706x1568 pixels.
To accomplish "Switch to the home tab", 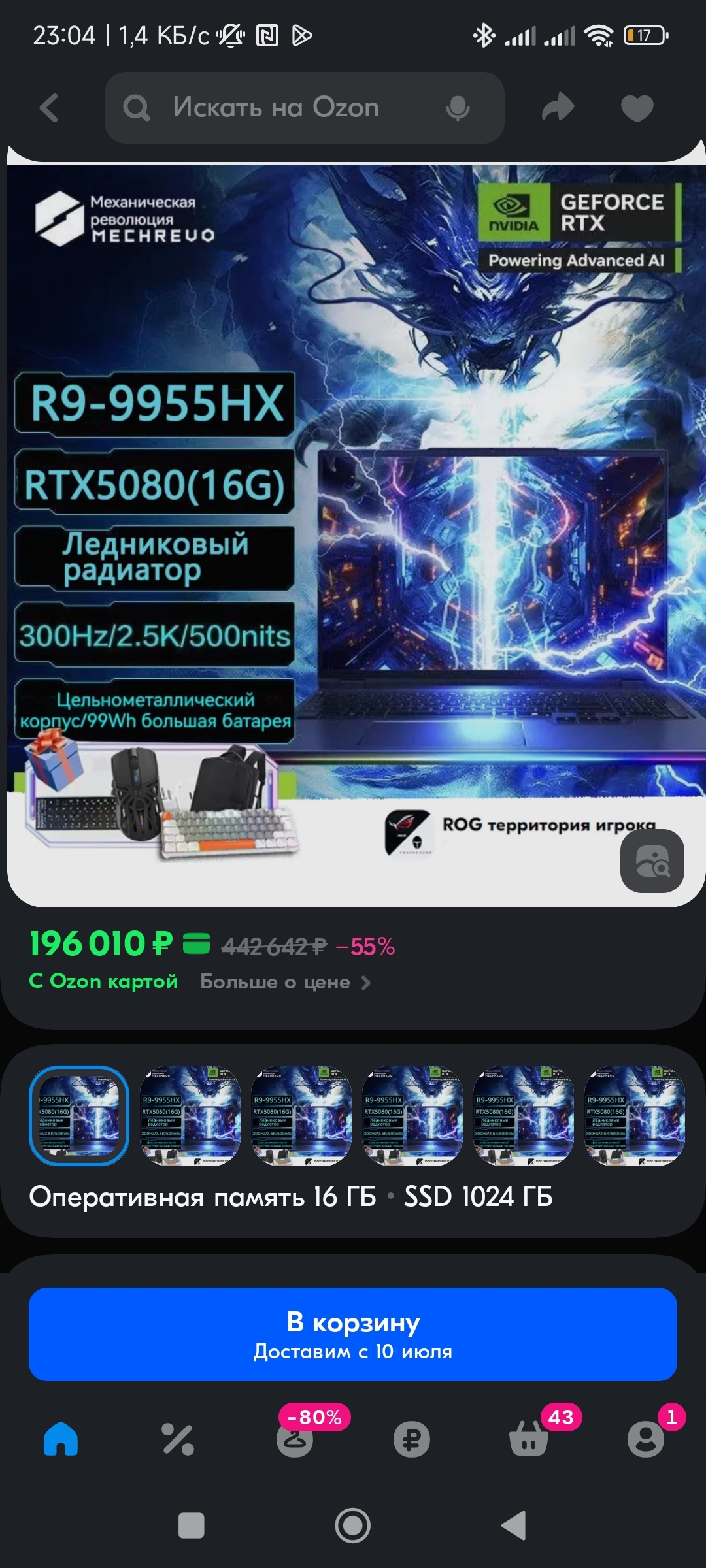I will tap(61, 1439).
